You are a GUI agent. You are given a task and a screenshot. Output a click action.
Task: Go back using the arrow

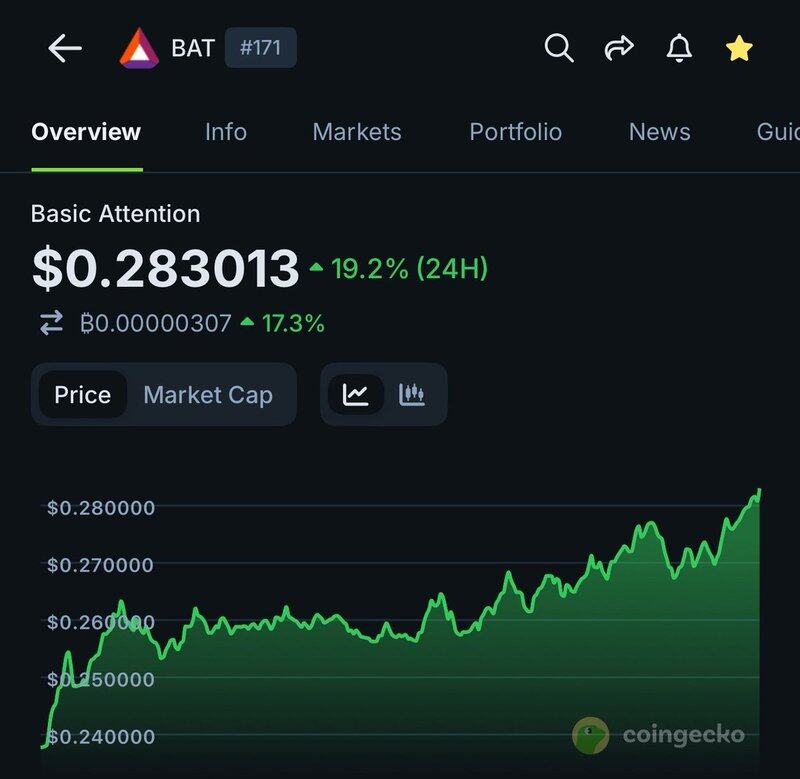pos(65,48)
